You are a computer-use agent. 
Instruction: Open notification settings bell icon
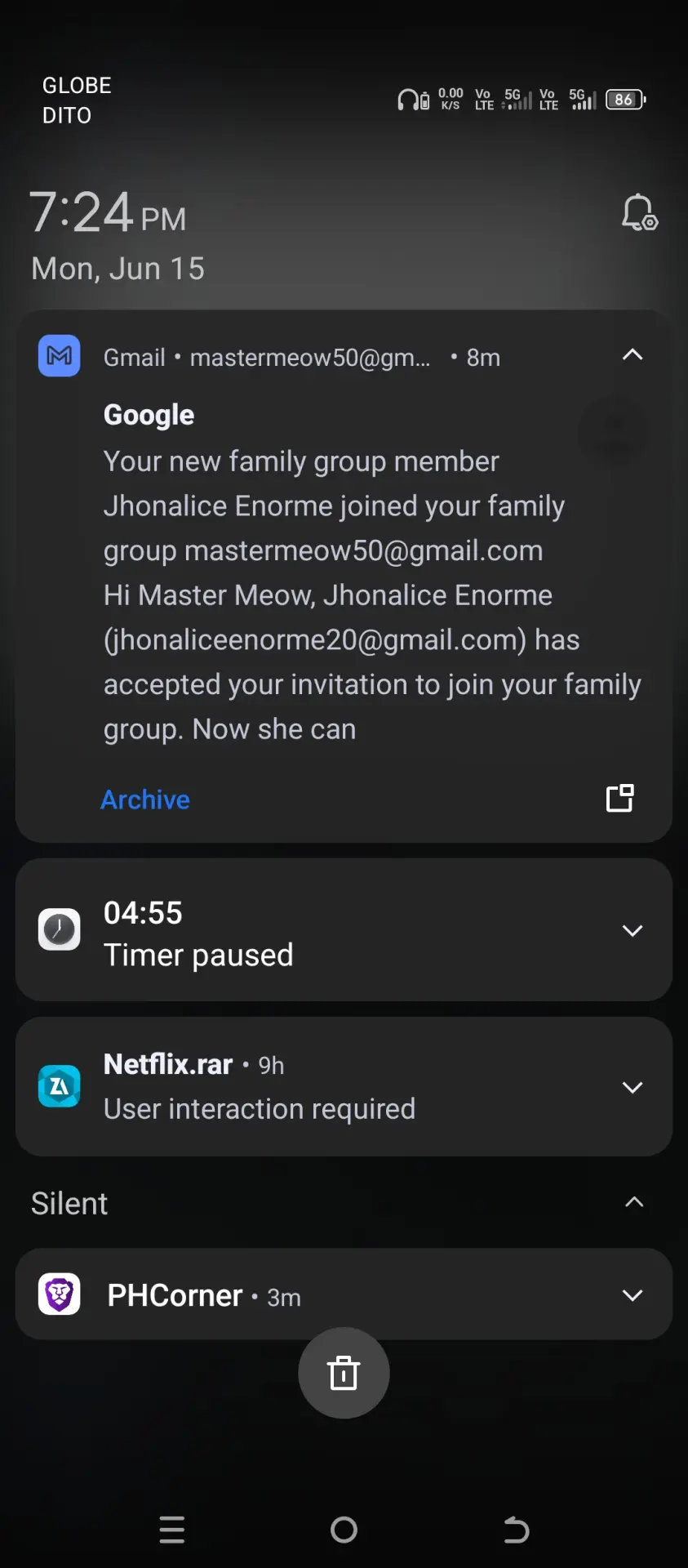tap(639, 212)
